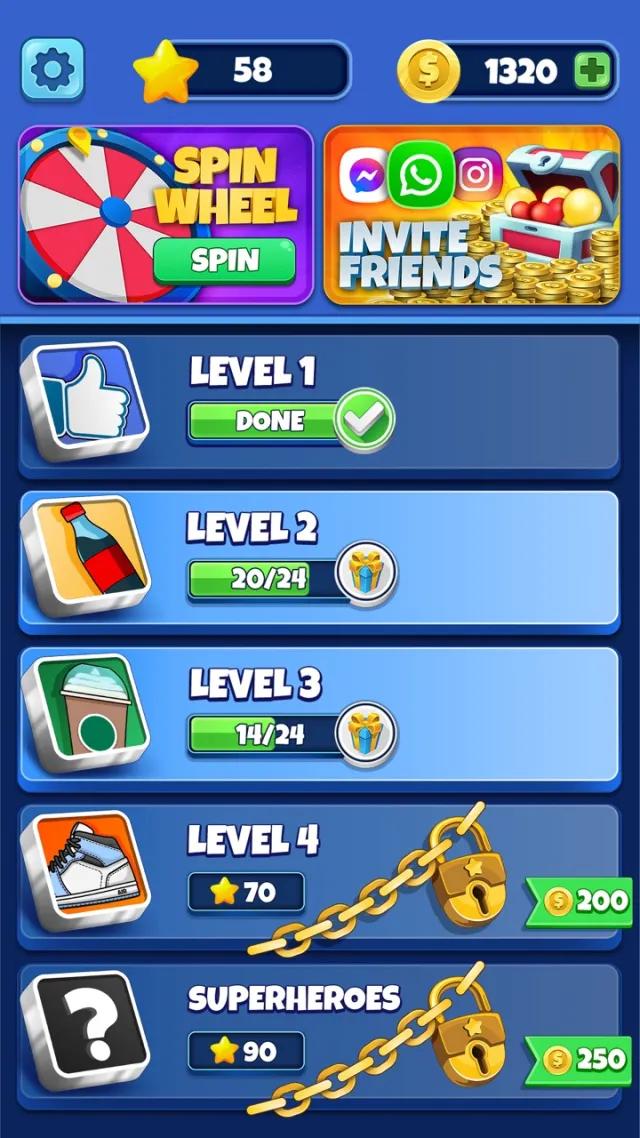Viewport: 640px width, 1138px height.
Task: Open the Invite Friends banner
Action: click(472, 214)
